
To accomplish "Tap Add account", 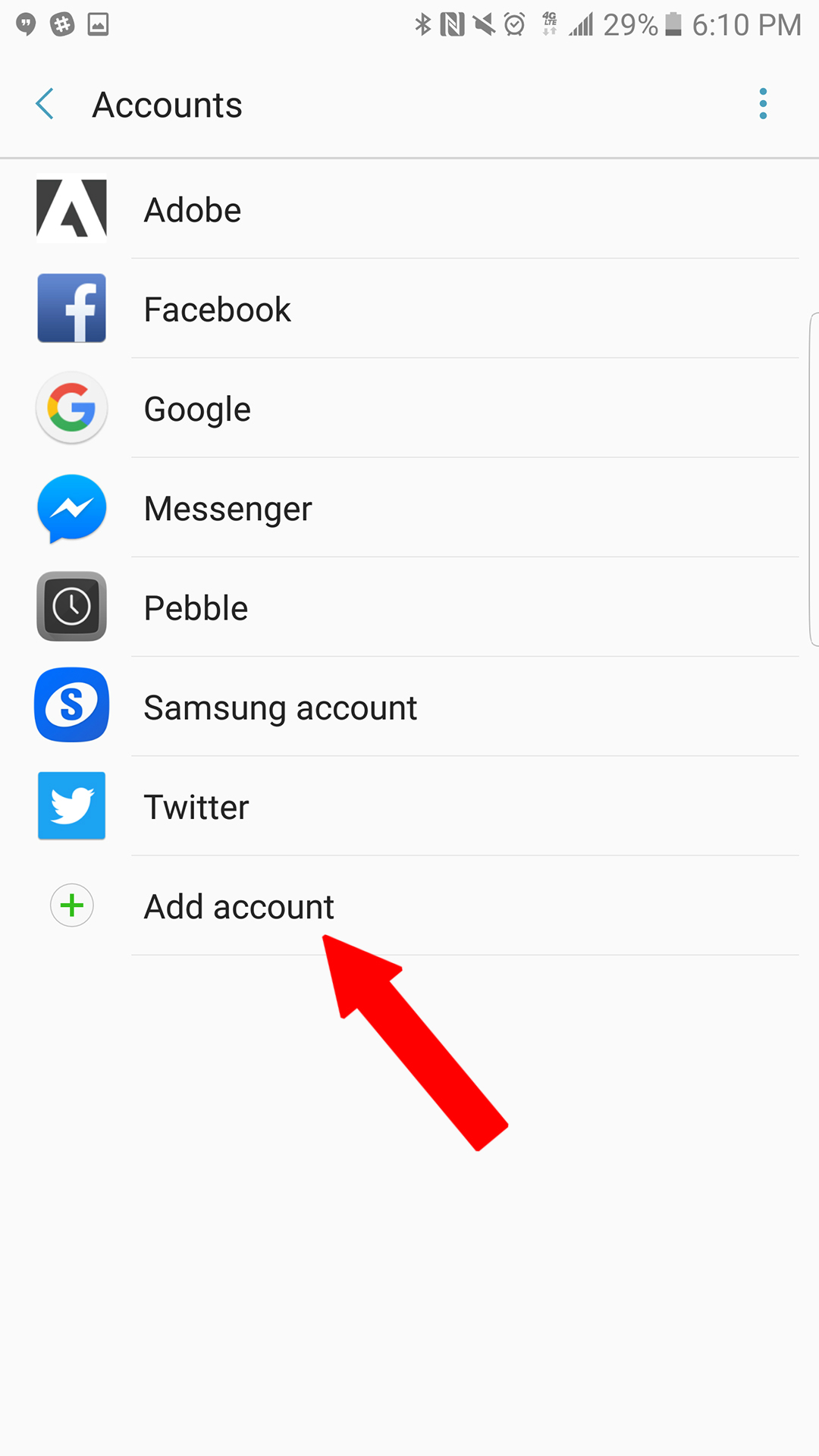I will click(x=238, y=907).
